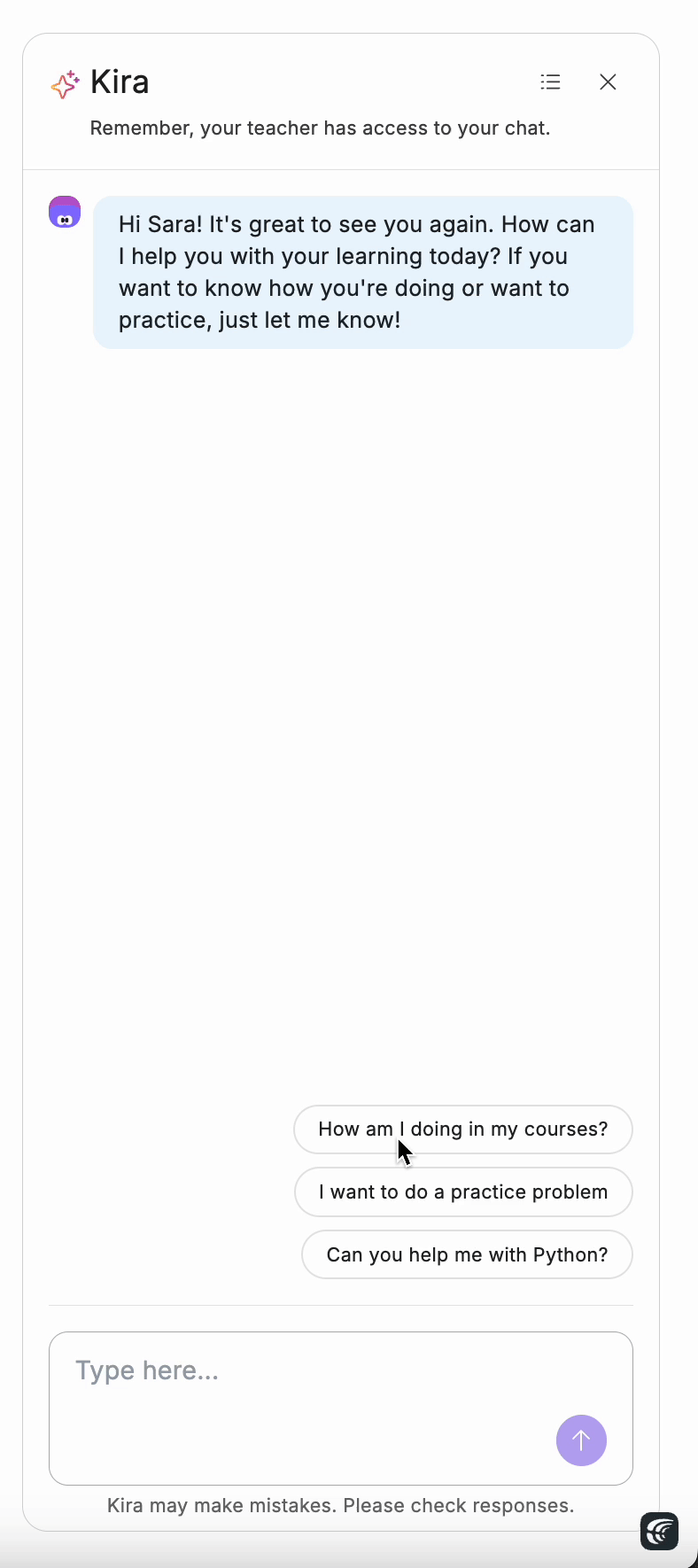Image resolution: width=698 pixels, height=1568 pixels.
Task: Pick 'Can you help me with Python?' suggestion
Action: [467, 1255]
